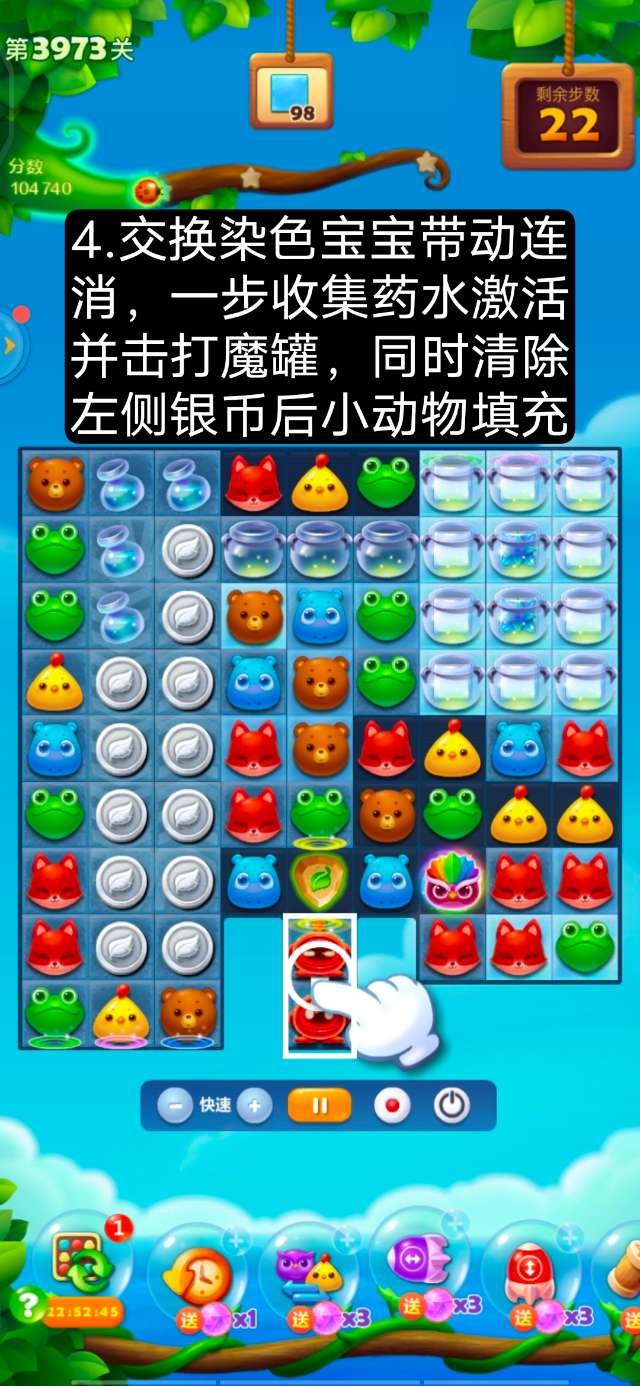640x1386 pixels.
Task: Tap the green leaf shield tile
Action: 320,881
